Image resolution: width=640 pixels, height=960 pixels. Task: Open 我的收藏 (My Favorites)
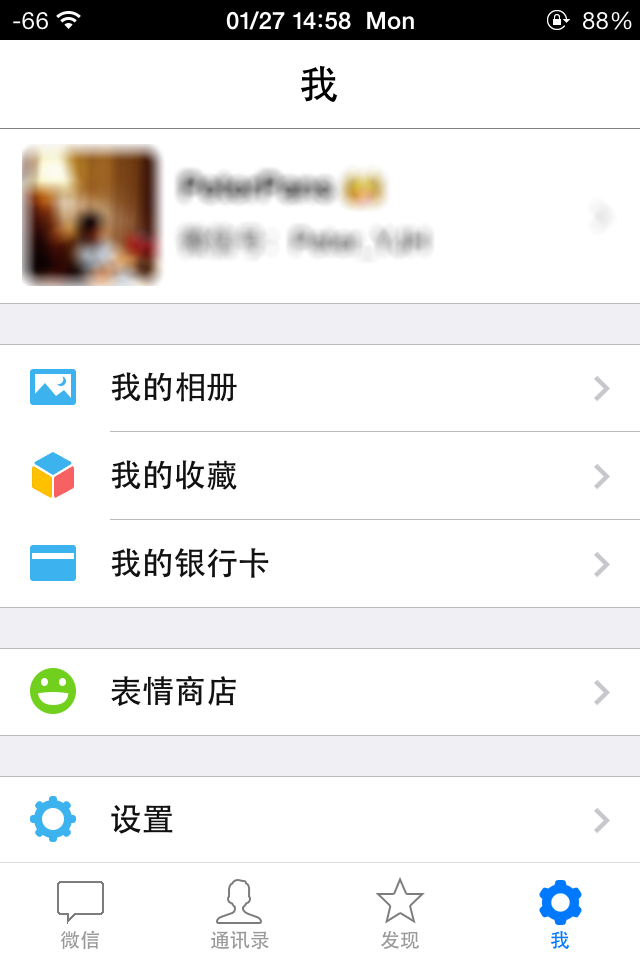(x=320, y=476)
